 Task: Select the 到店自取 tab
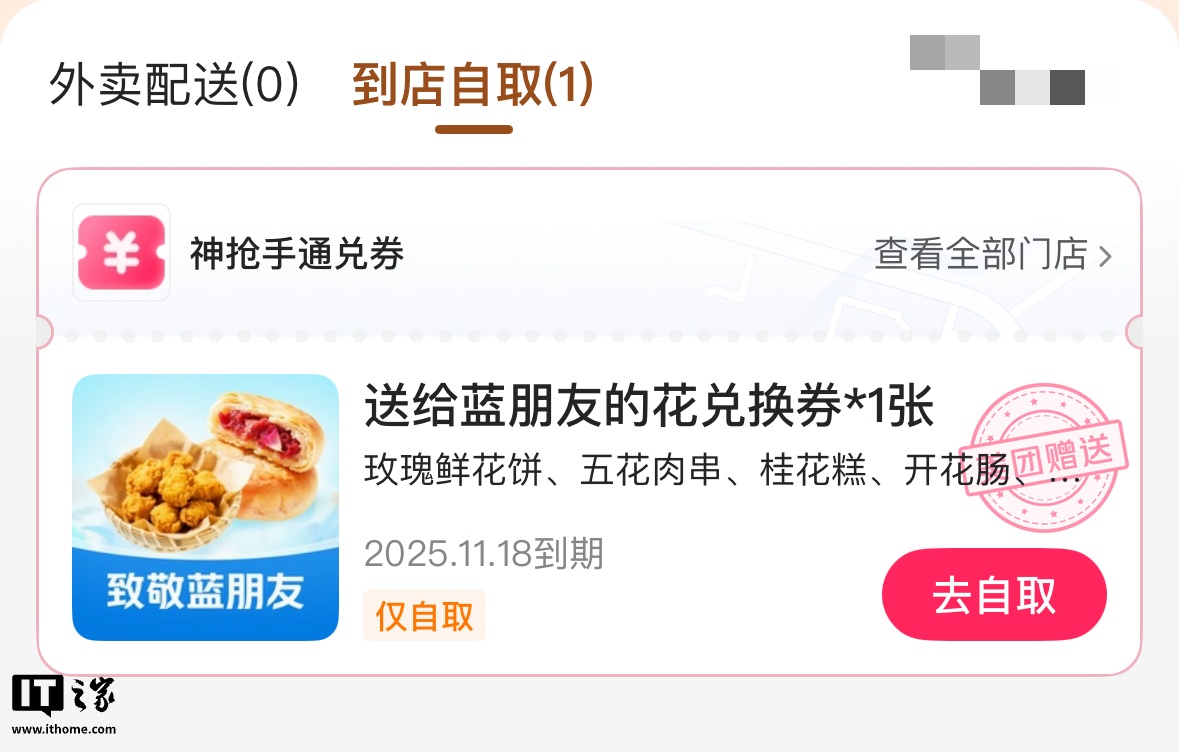[x=473, y=85]
